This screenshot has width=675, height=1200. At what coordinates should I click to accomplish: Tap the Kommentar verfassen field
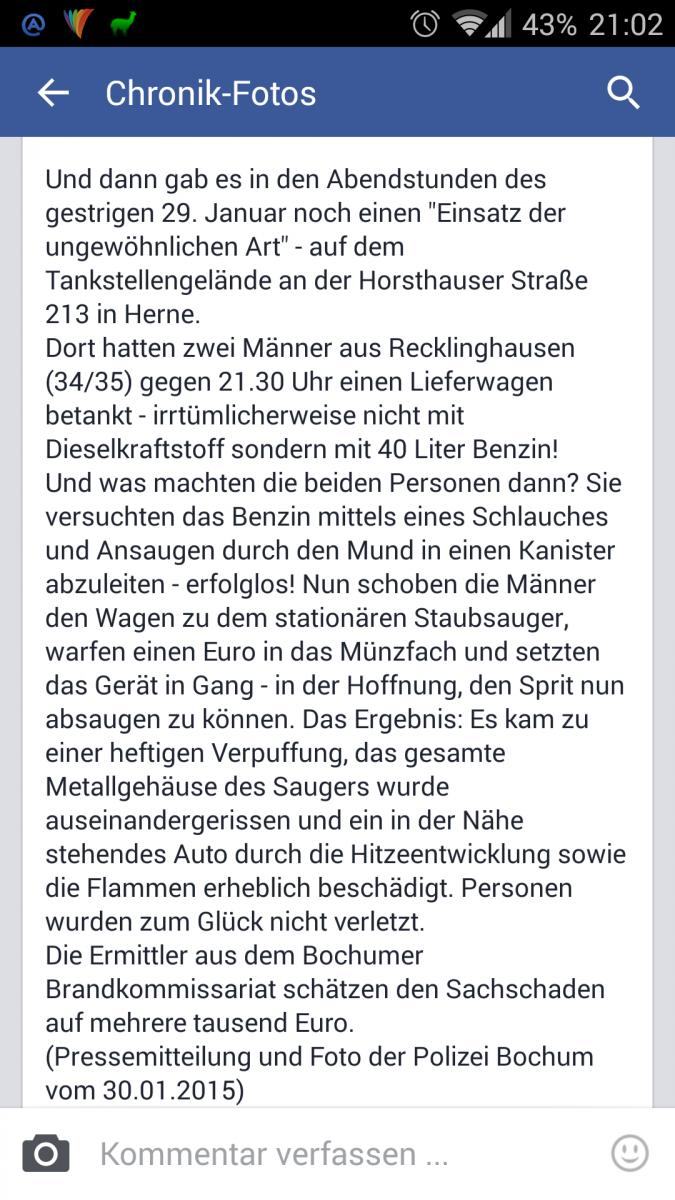pyautogui.click(x=342, y=1154)
